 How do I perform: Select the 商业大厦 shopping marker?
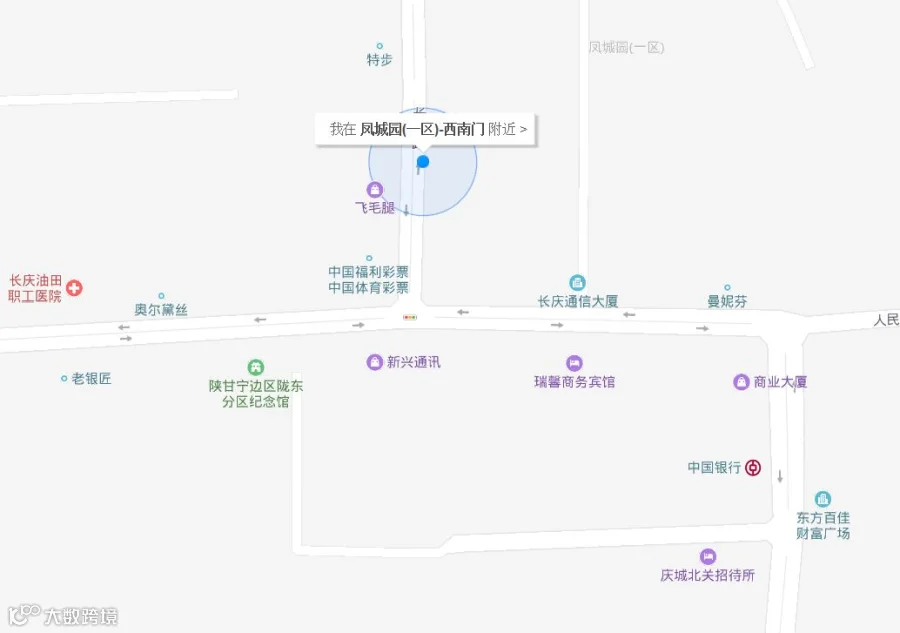(x=742, y=382)
